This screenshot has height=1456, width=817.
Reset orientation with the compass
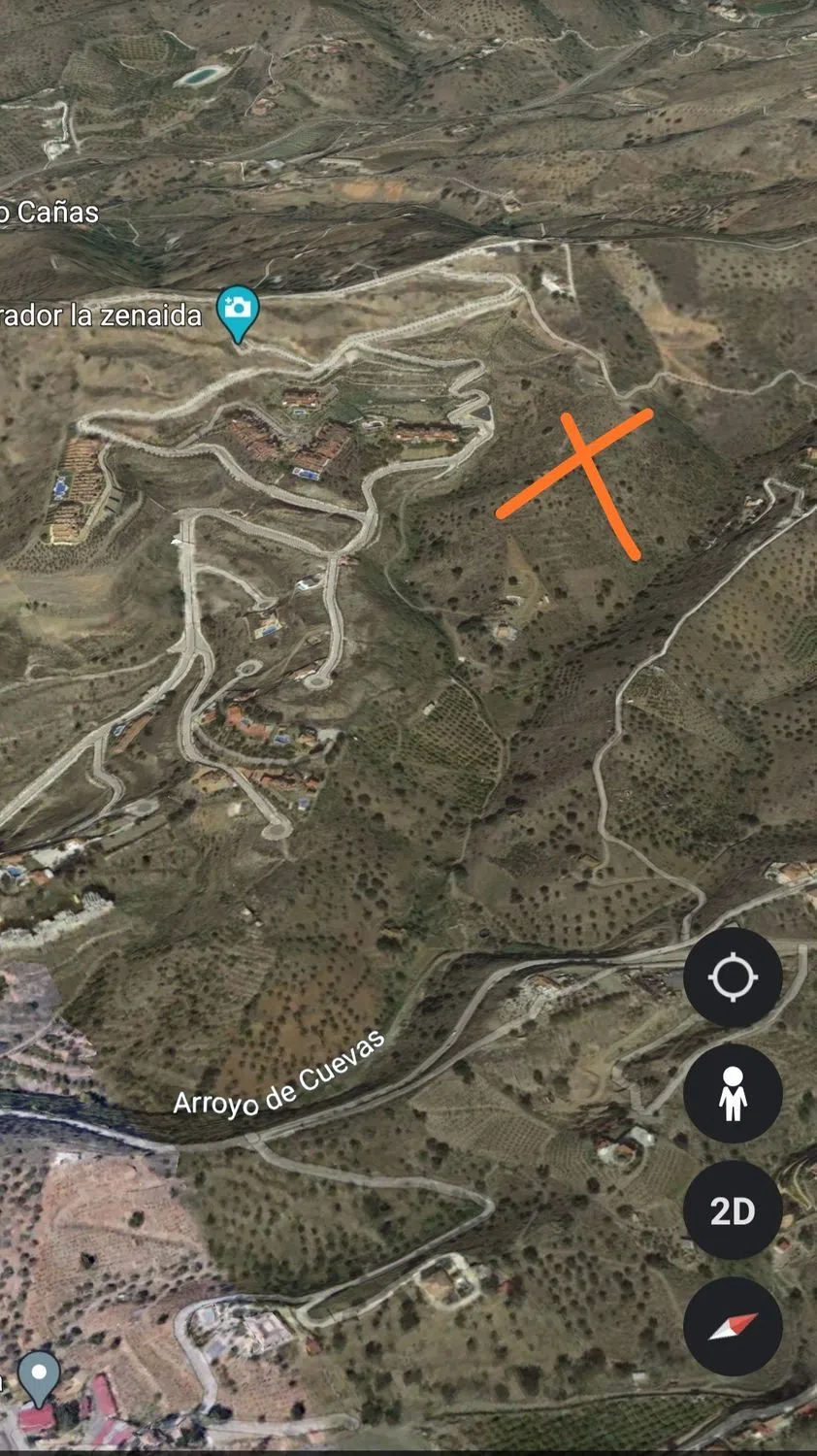pyautogui.click(x=733, y=1326)
